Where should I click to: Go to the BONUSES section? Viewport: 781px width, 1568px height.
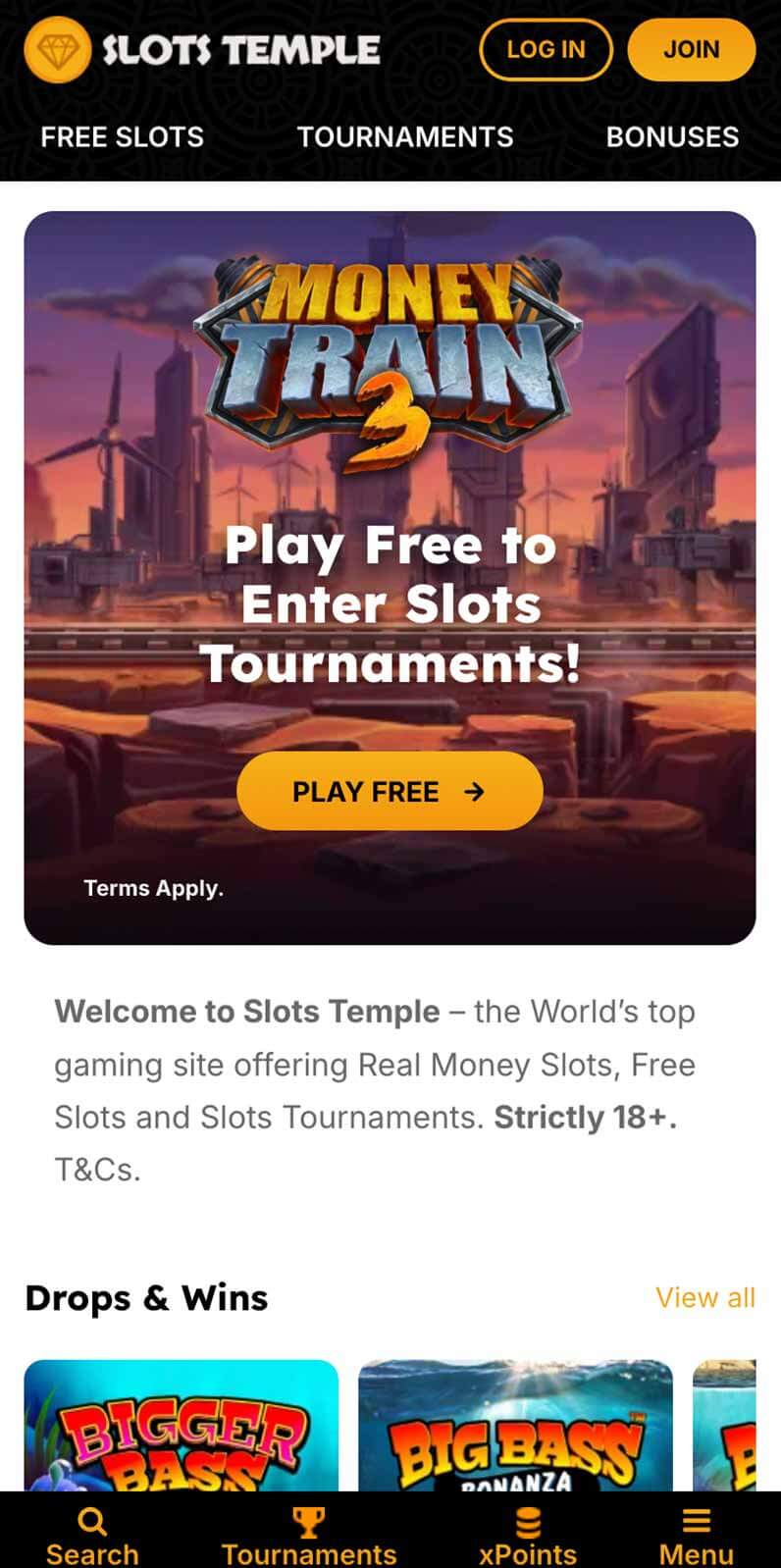673,136
